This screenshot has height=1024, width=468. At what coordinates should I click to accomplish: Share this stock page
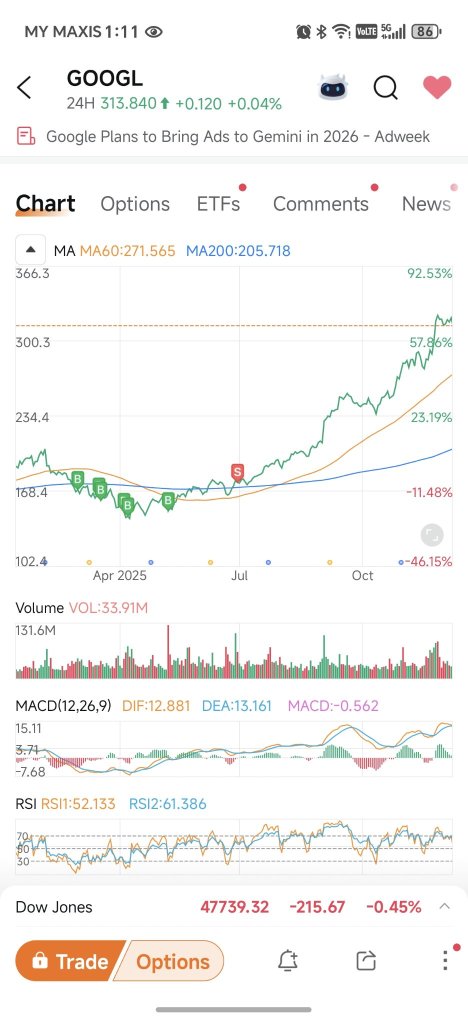point(366,961)
